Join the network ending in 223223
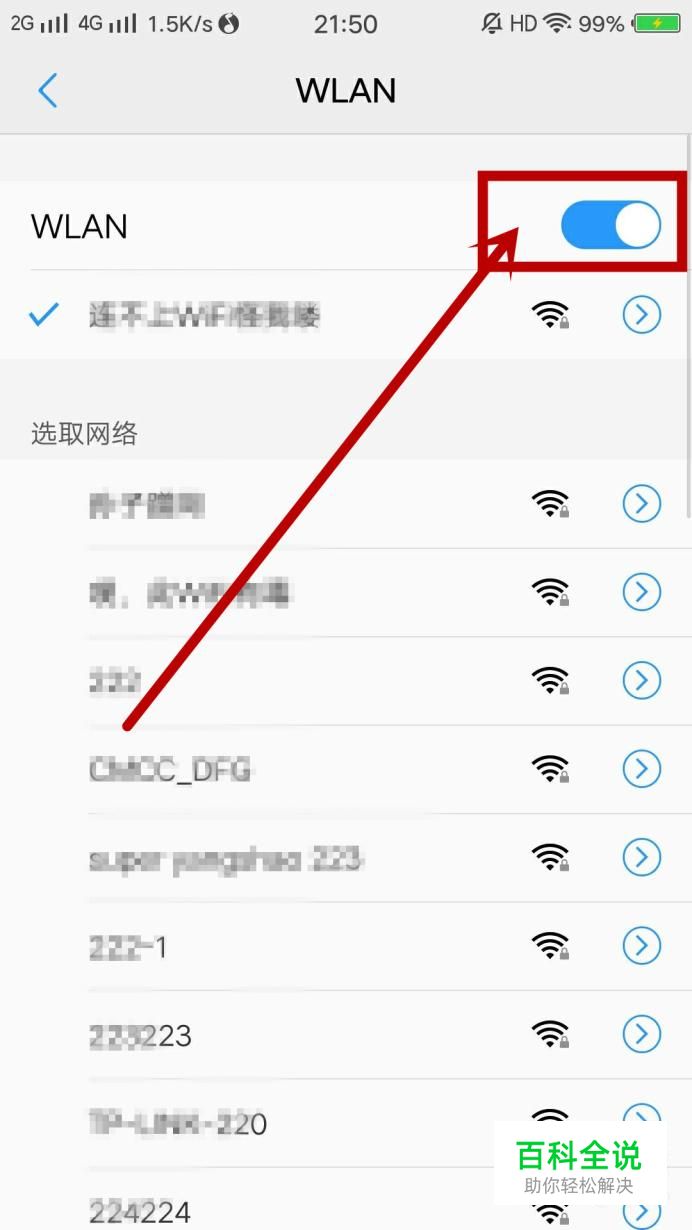The width and height of the screenshot is (692, 1230). click(x=140, y=1035)
